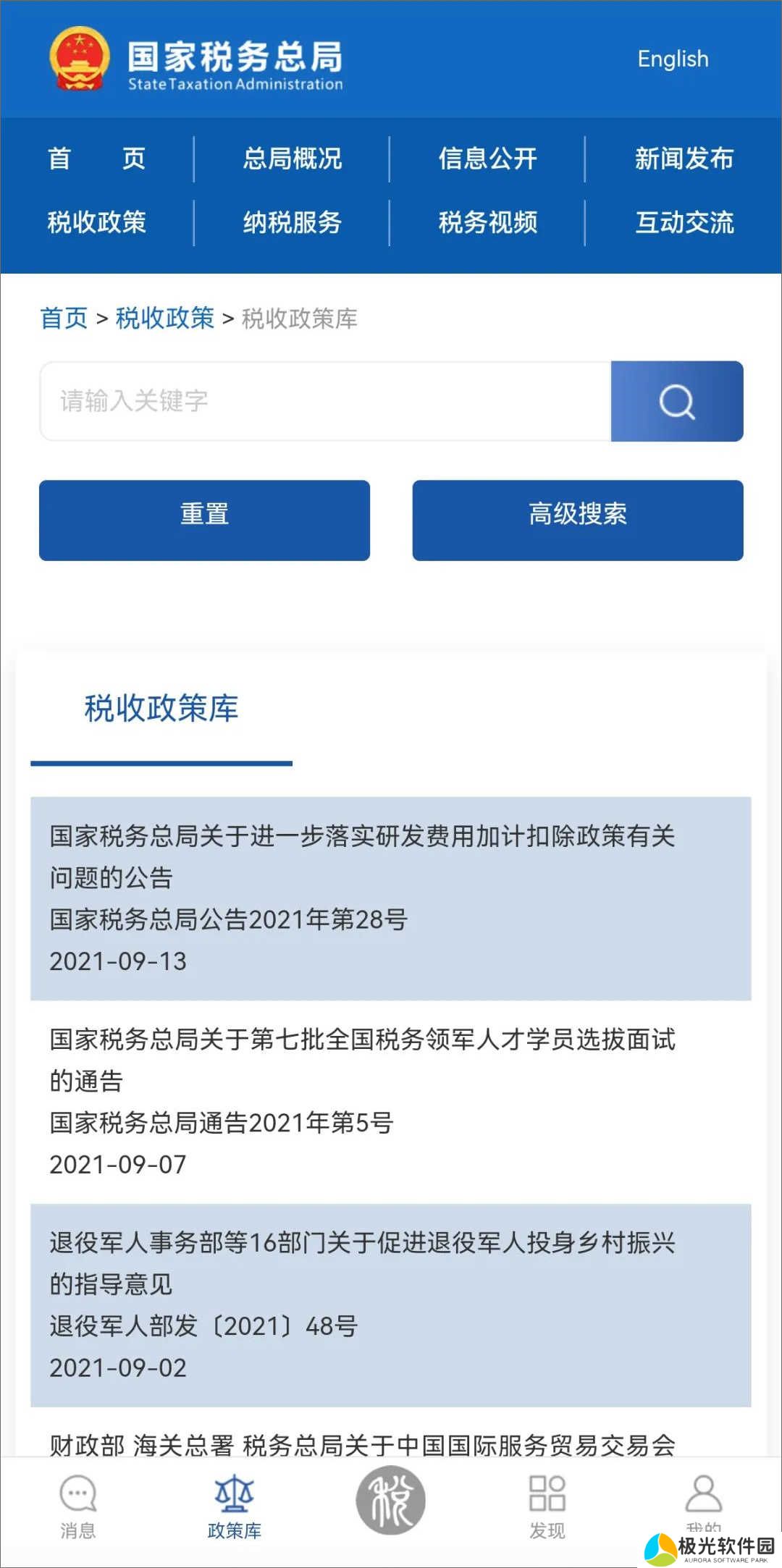
Task: Tap the 税收政策 breadcrumb link
Action: (164, 318)
